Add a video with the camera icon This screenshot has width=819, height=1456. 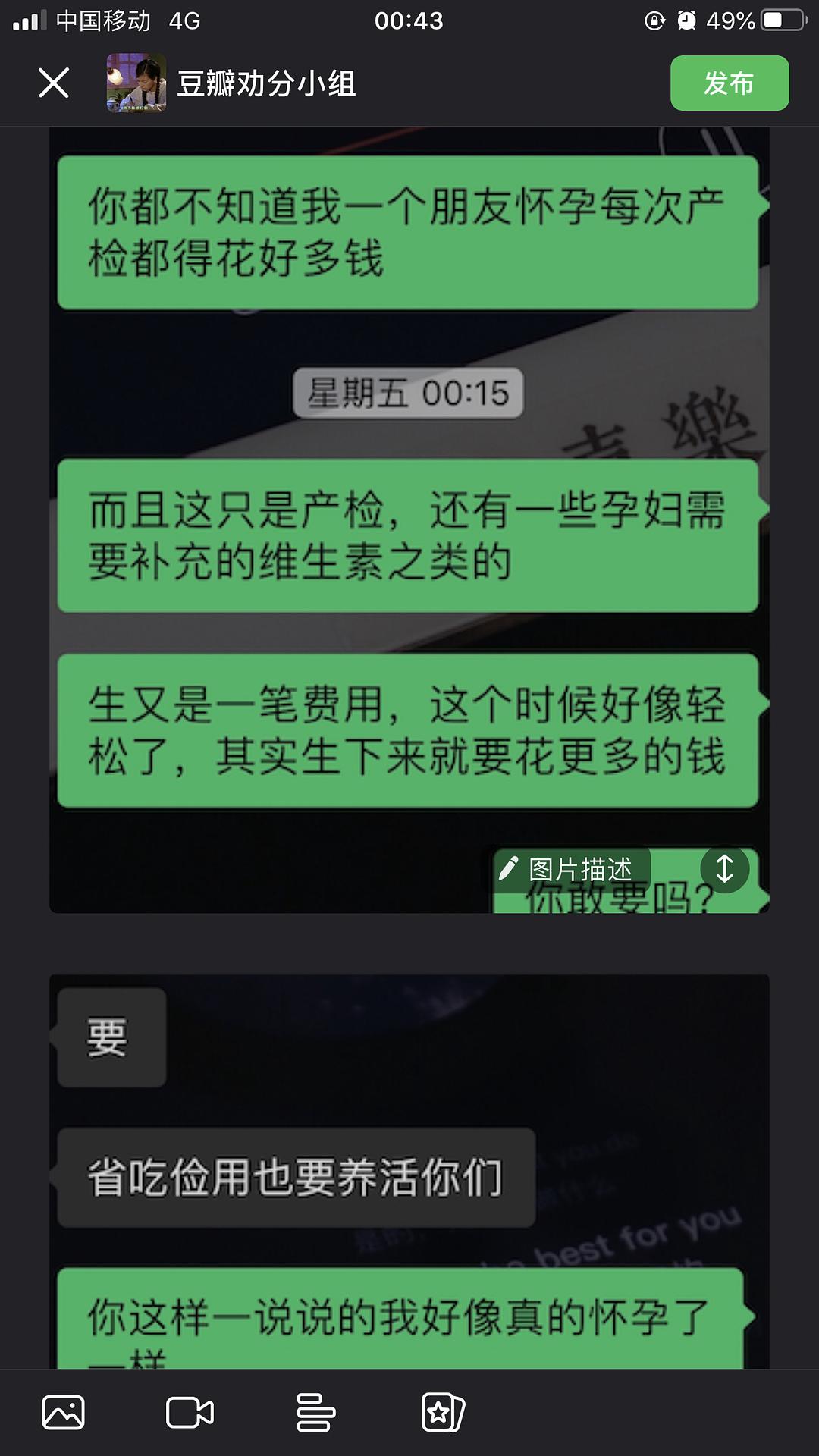[190, 1412]
